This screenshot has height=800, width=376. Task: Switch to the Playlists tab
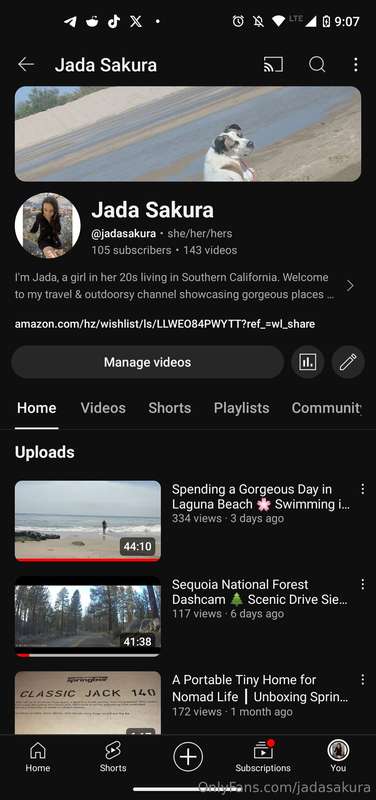tap(241, 408)
